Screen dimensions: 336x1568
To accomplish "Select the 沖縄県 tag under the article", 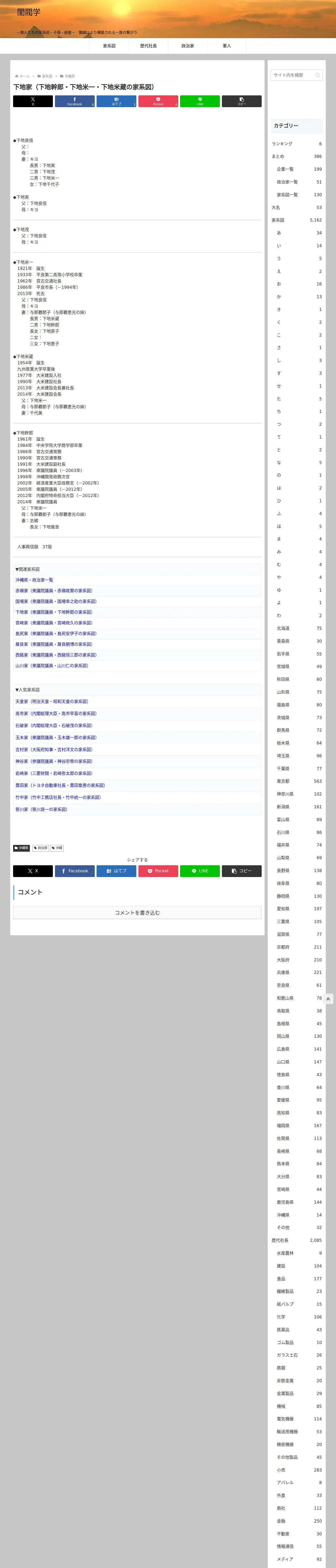I will coord(21,848).
